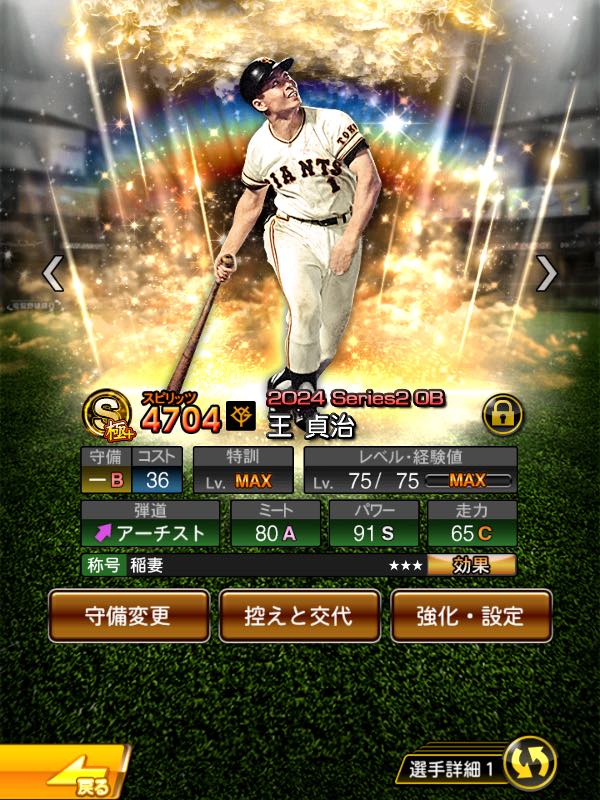The width and height of the screenshot is (600, 800).
Task: Tap the 効果 button for title effect
Action: click(471, 565)
